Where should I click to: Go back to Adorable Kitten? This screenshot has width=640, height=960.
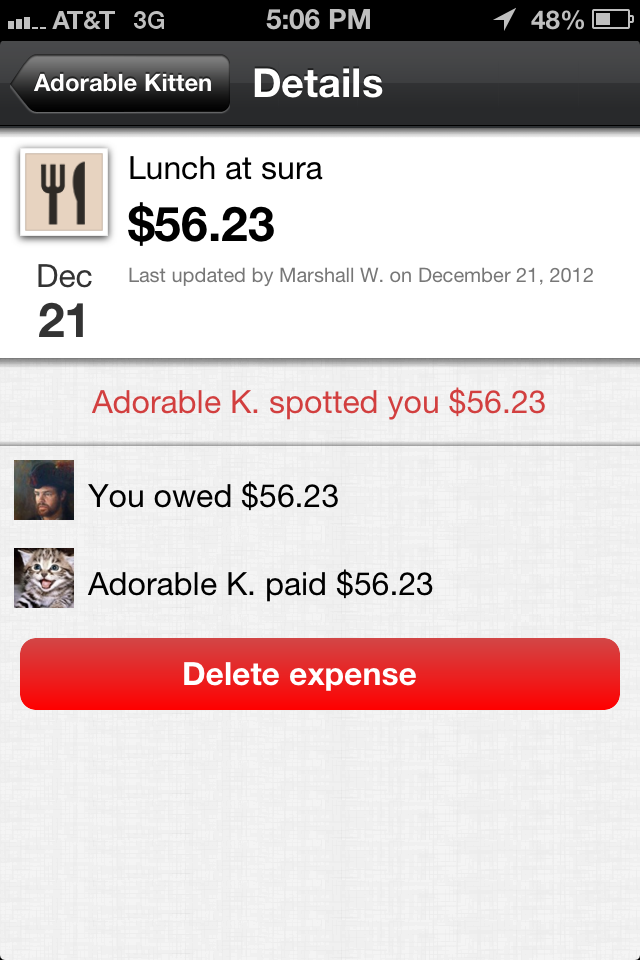(x=121, y=83)
